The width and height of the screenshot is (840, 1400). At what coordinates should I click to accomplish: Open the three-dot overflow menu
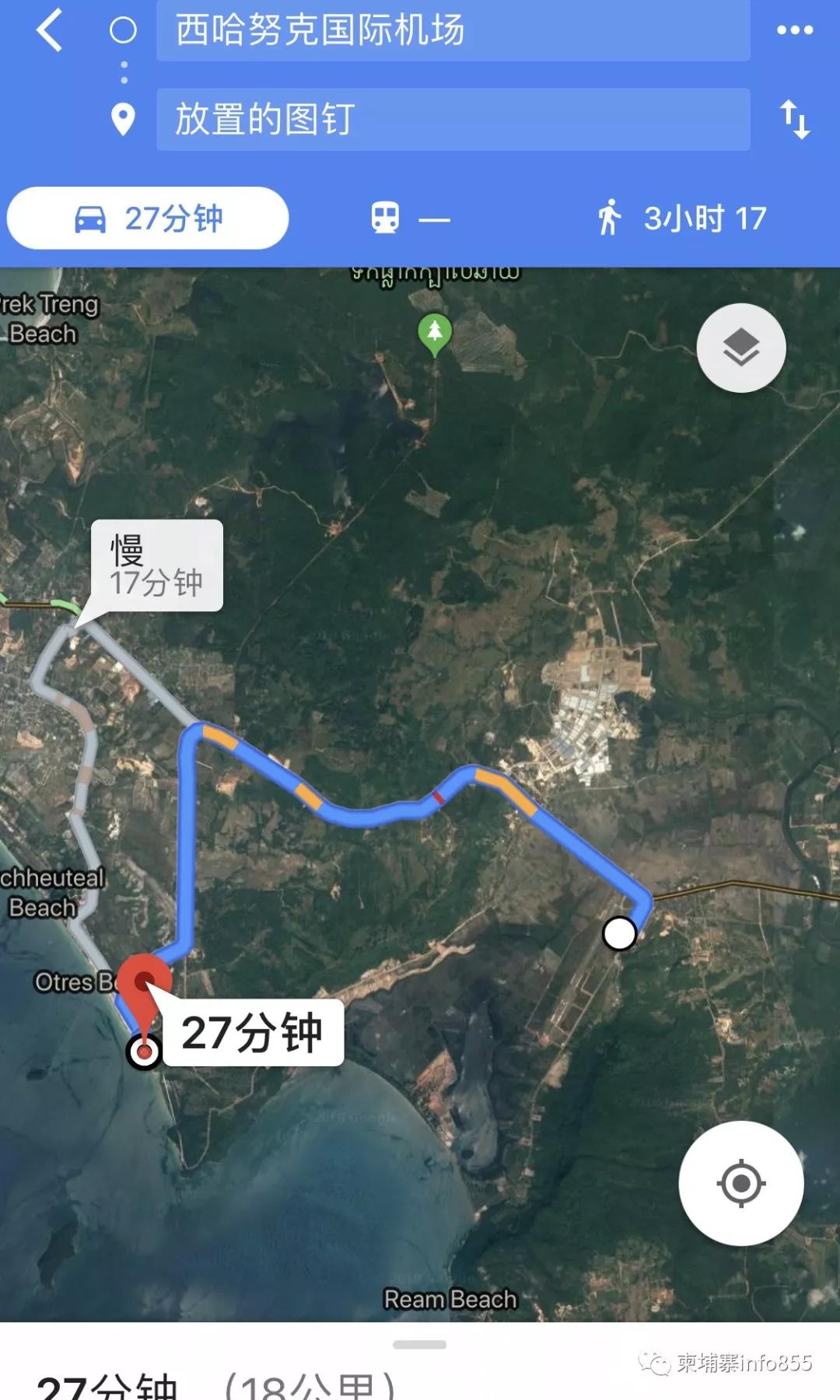(794, 31)
